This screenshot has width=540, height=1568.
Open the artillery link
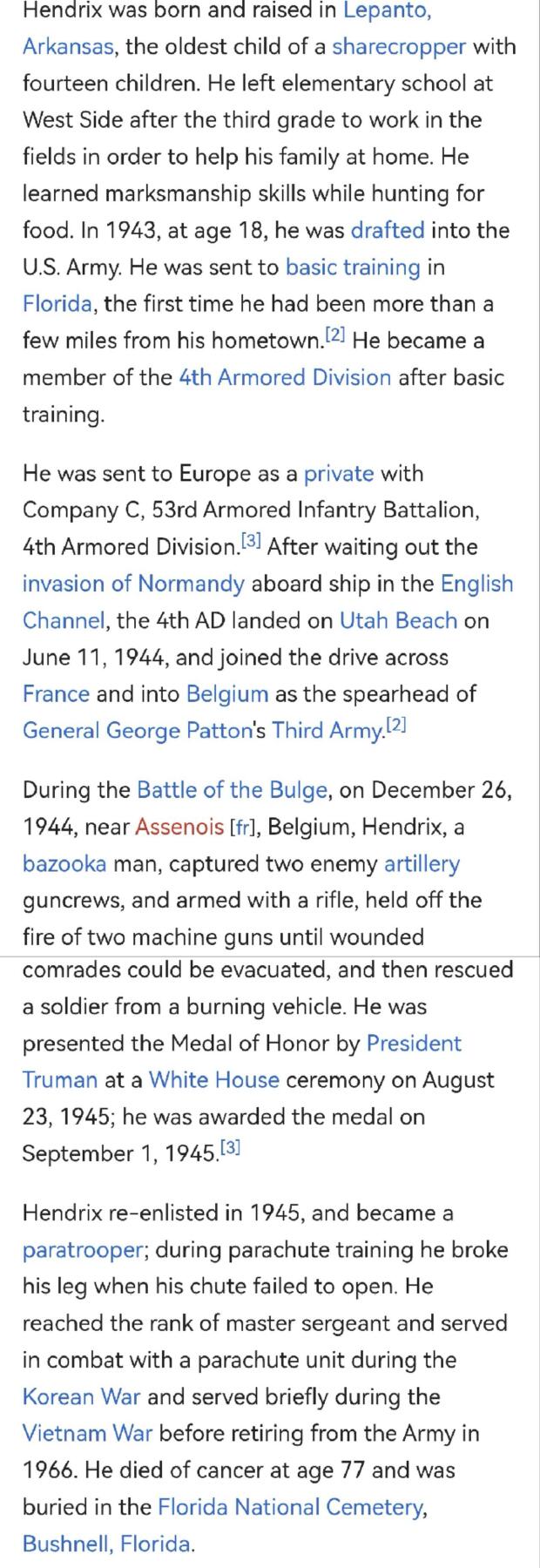click(422, 863)
